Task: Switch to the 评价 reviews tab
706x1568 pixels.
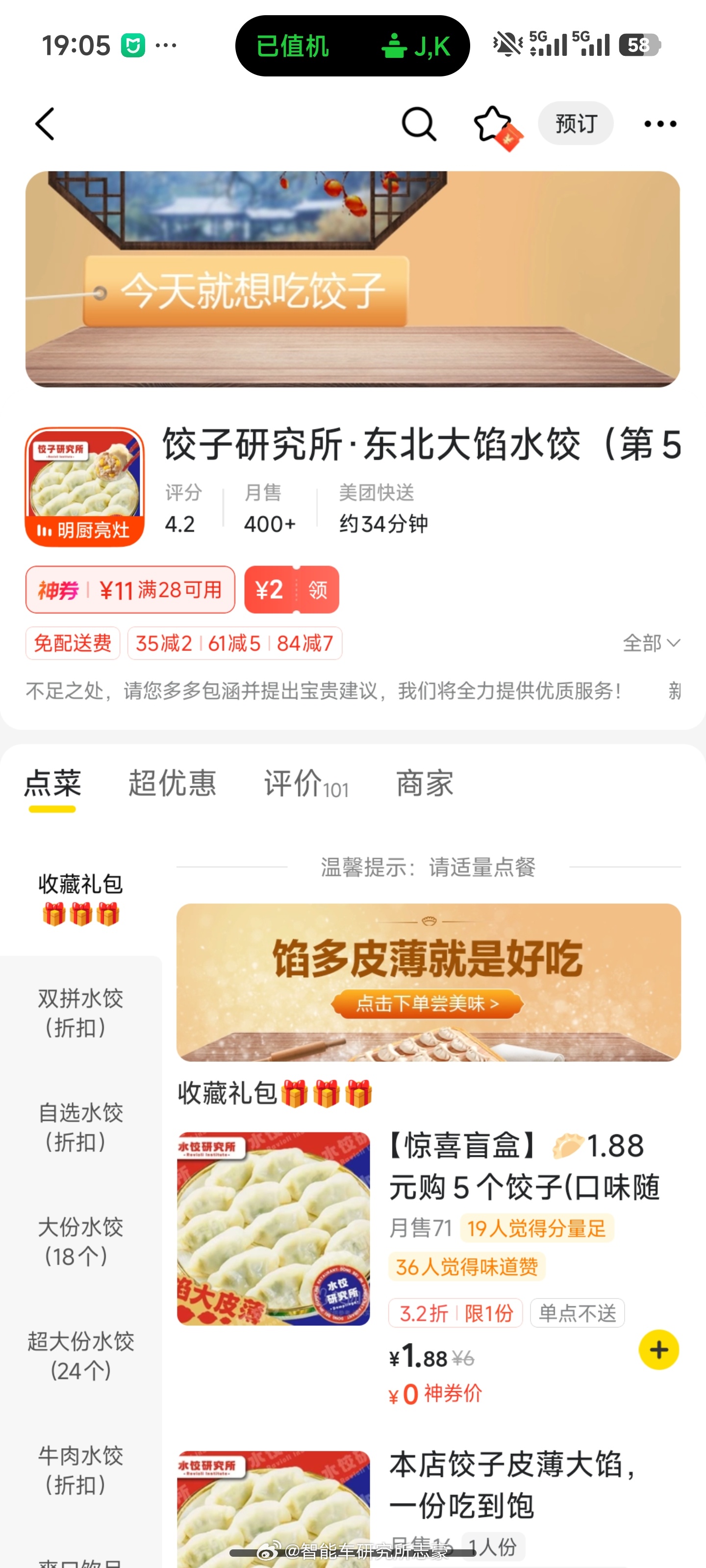Action: pyautogui.click(x=305, y=784)
